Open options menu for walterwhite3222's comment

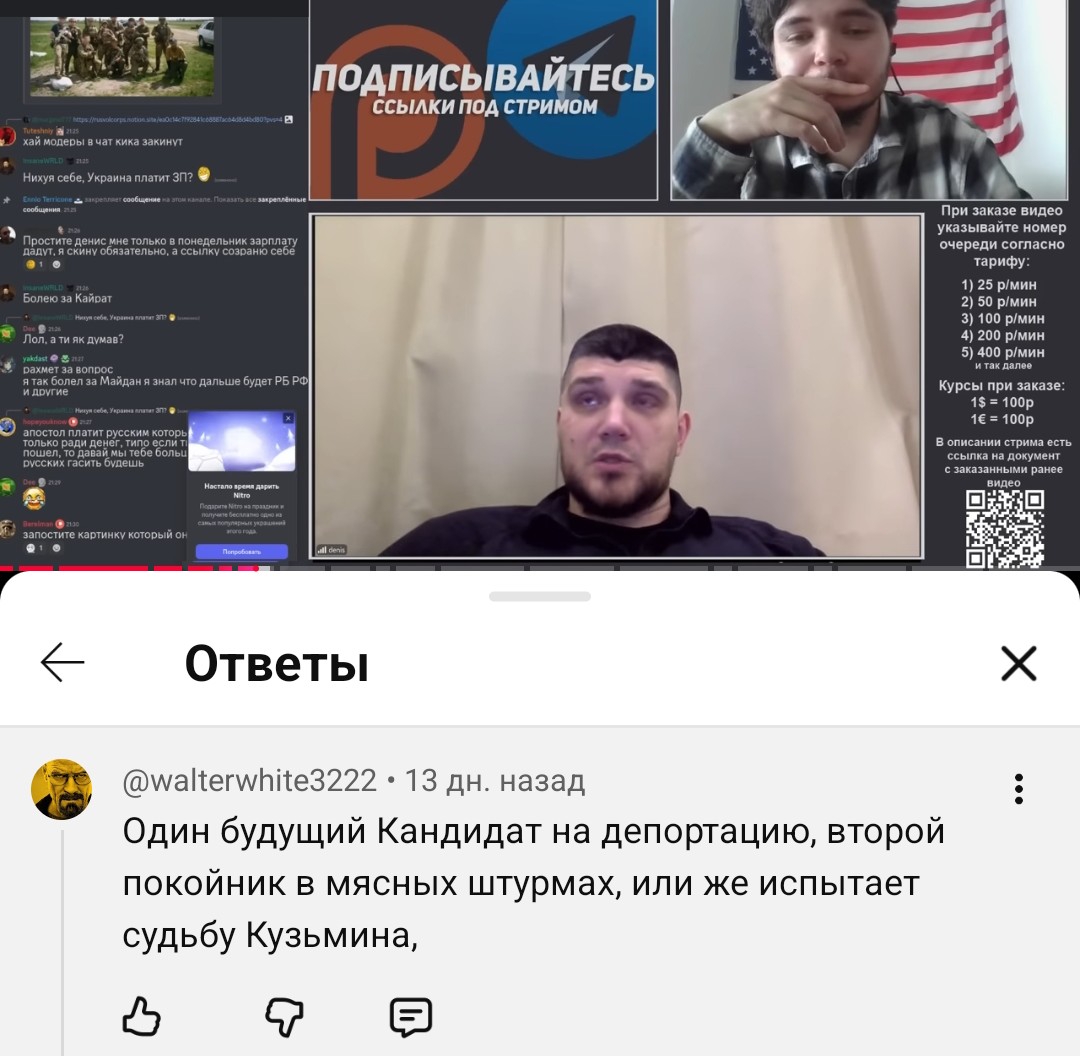point(1018,789)
